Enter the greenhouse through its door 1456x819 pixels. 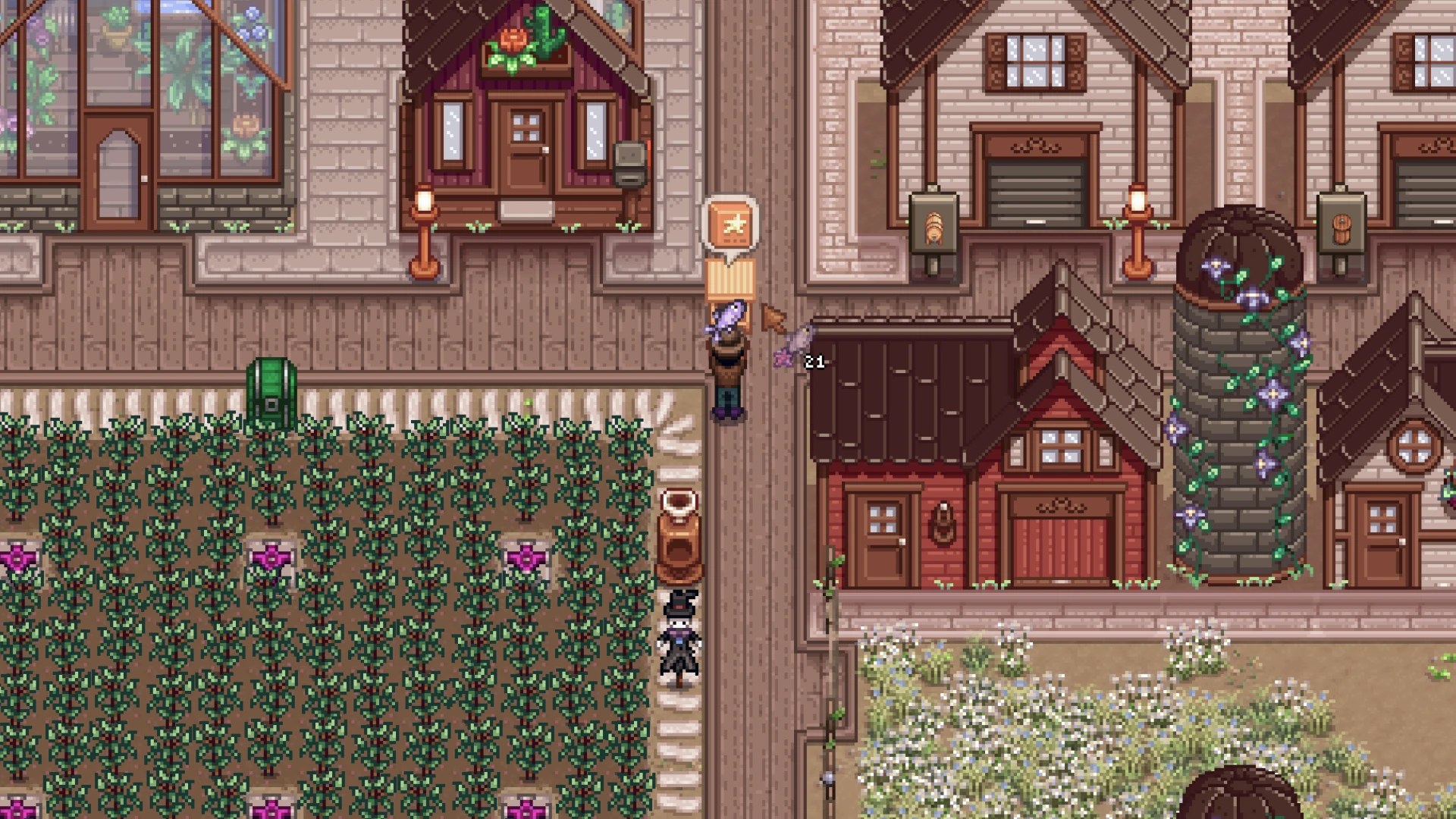point(118,172)
